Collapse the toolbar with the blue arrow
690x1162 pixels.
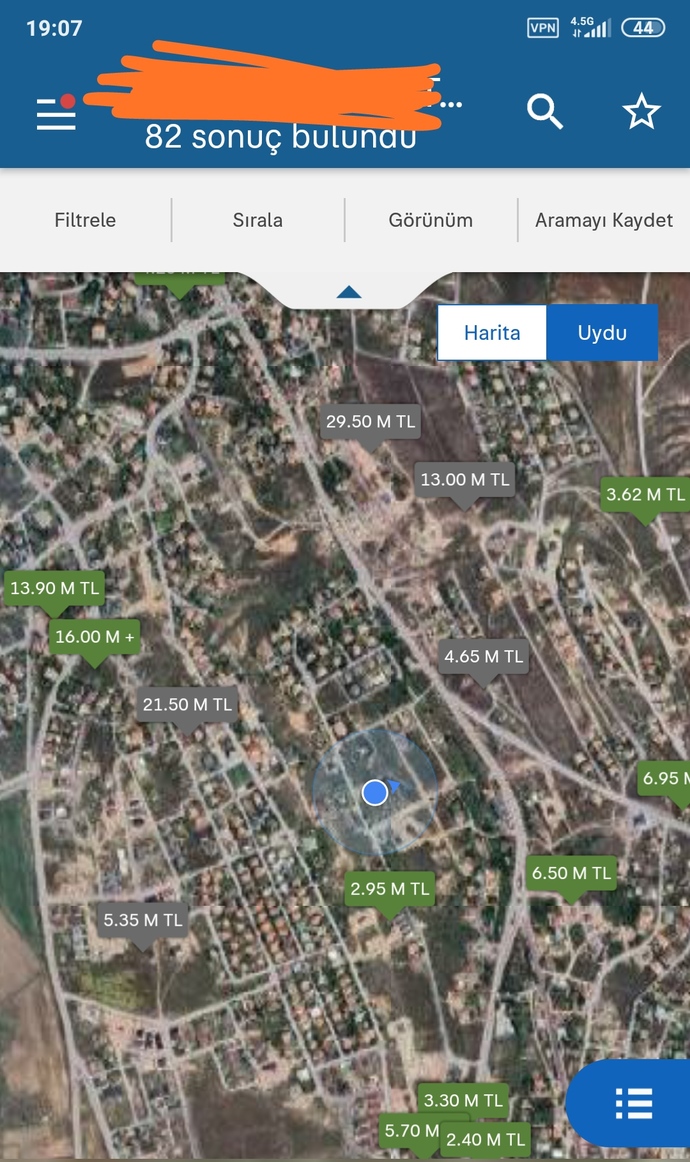click(x=349, y=292)
